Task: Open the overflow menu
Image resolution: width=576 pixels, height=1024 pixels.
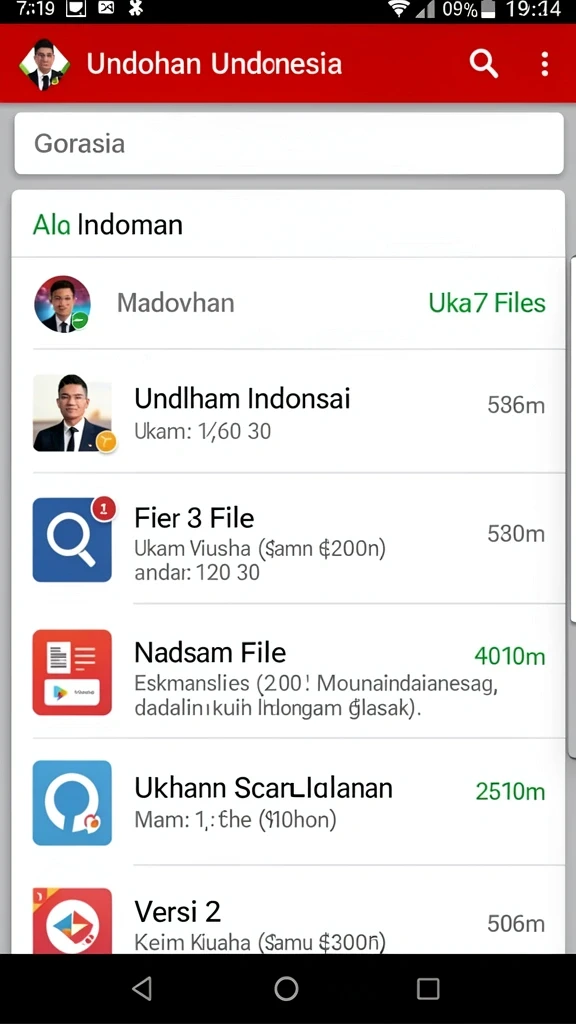Action: 544,64
